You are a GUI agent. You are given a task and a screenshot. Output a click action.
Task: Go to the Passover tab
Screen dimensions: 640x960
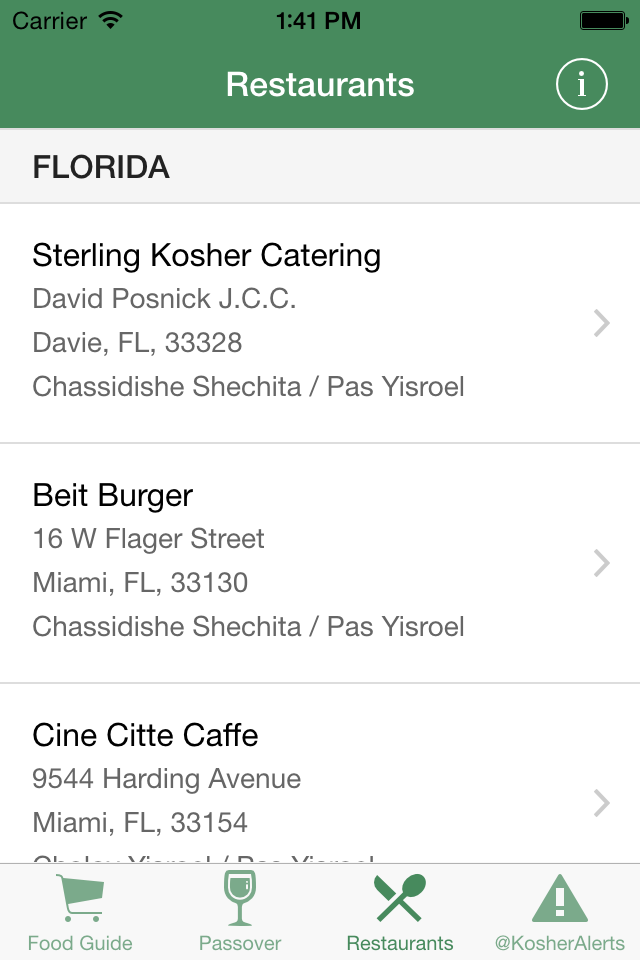(240, 912)
